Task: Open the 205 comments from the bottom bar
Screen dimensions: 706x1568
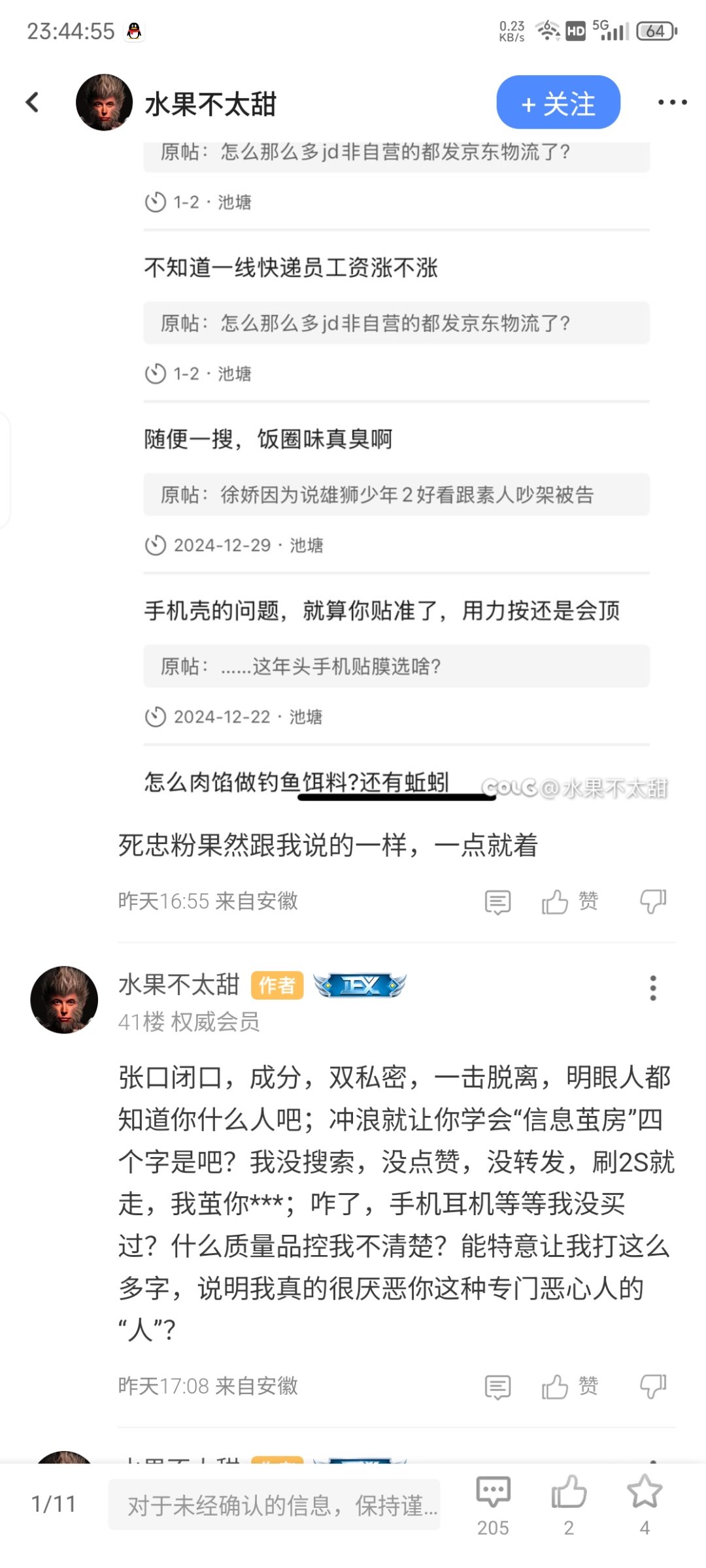Action: tap(493, 1504)
